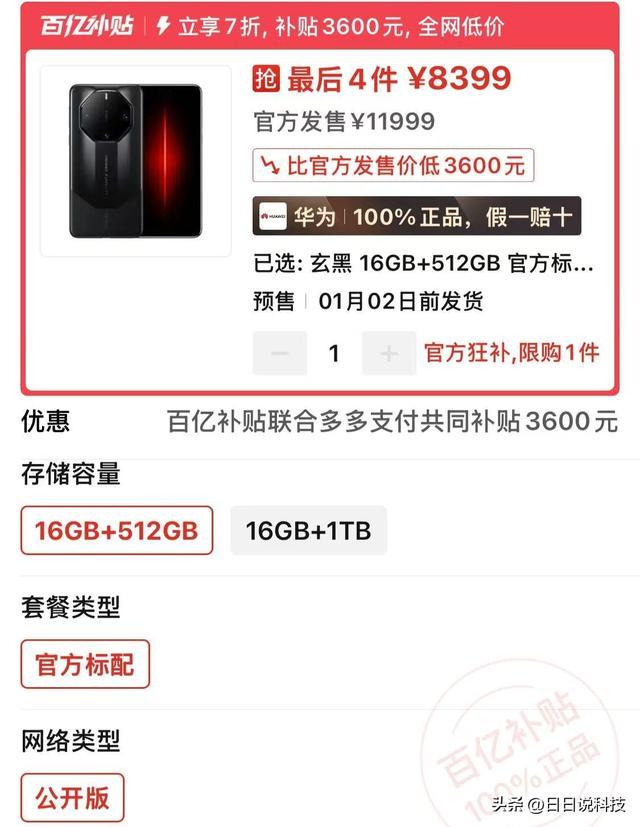Choose the 16GB+1TB storage option
Image resolution: width=640 pixels, height=827 pixels.
click(x=308, y=530)
